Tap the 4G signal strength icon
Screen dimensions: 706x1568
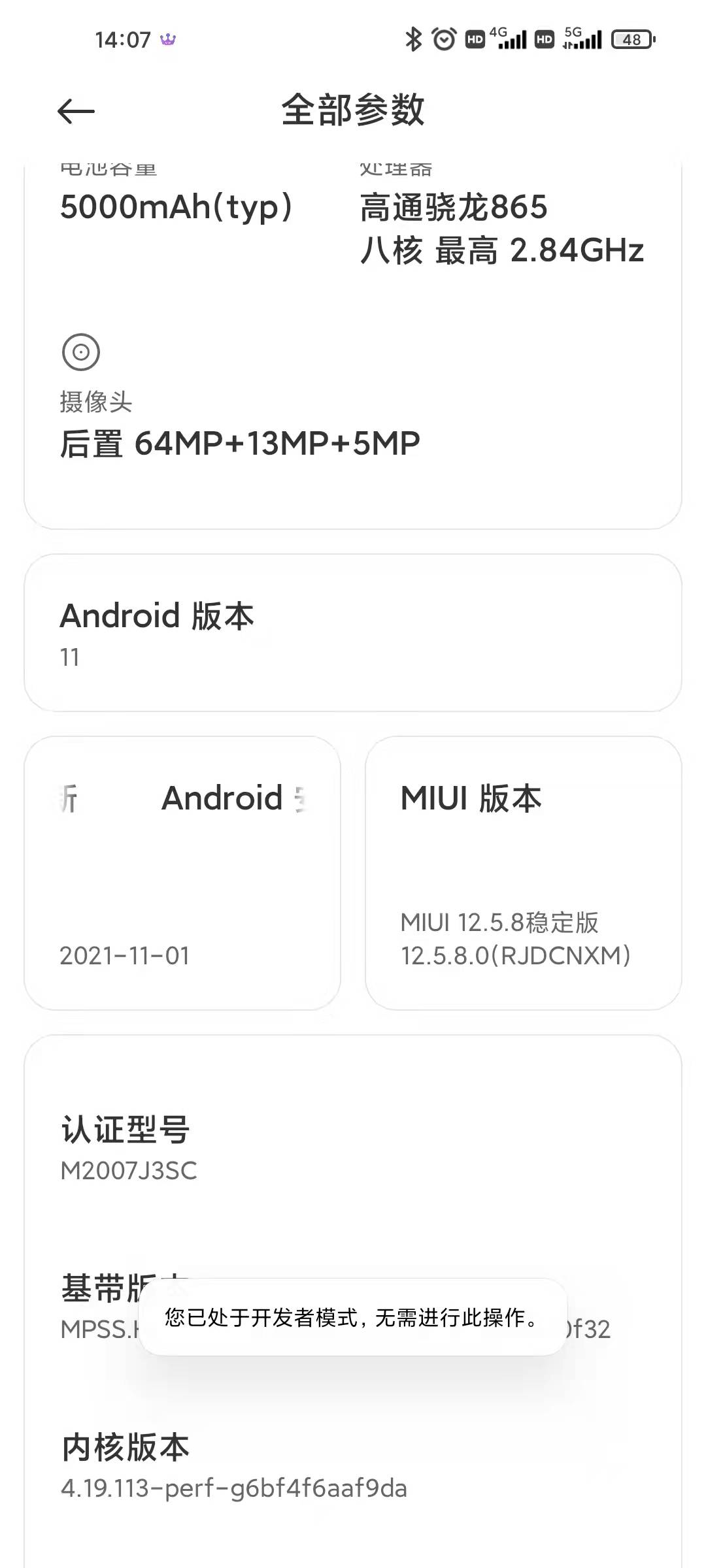[x=514, y=39]
